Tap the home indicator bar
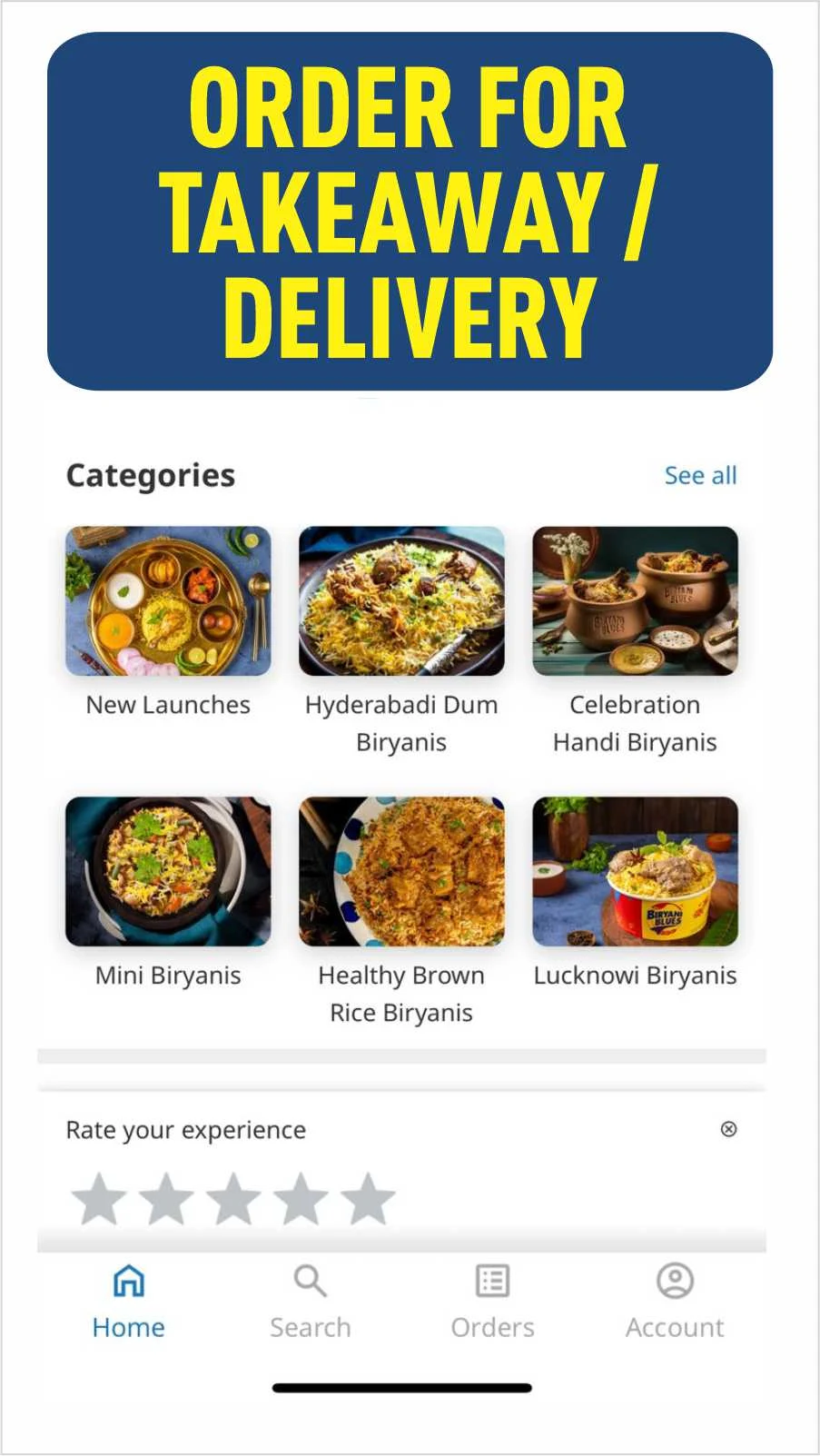820x1456 pixels. coord(403,1388)
